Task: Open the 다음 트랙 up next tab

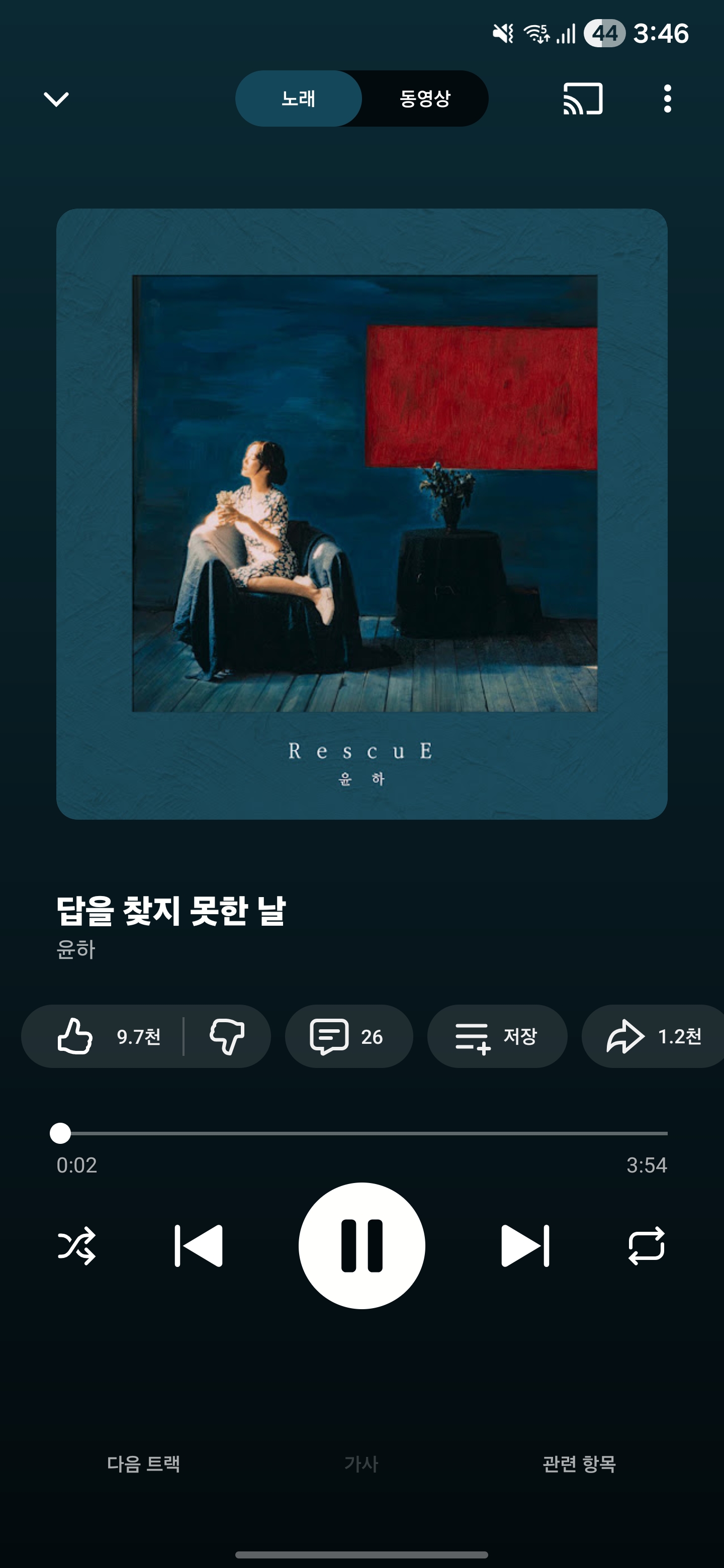Action: click(x=144, y=1463)
